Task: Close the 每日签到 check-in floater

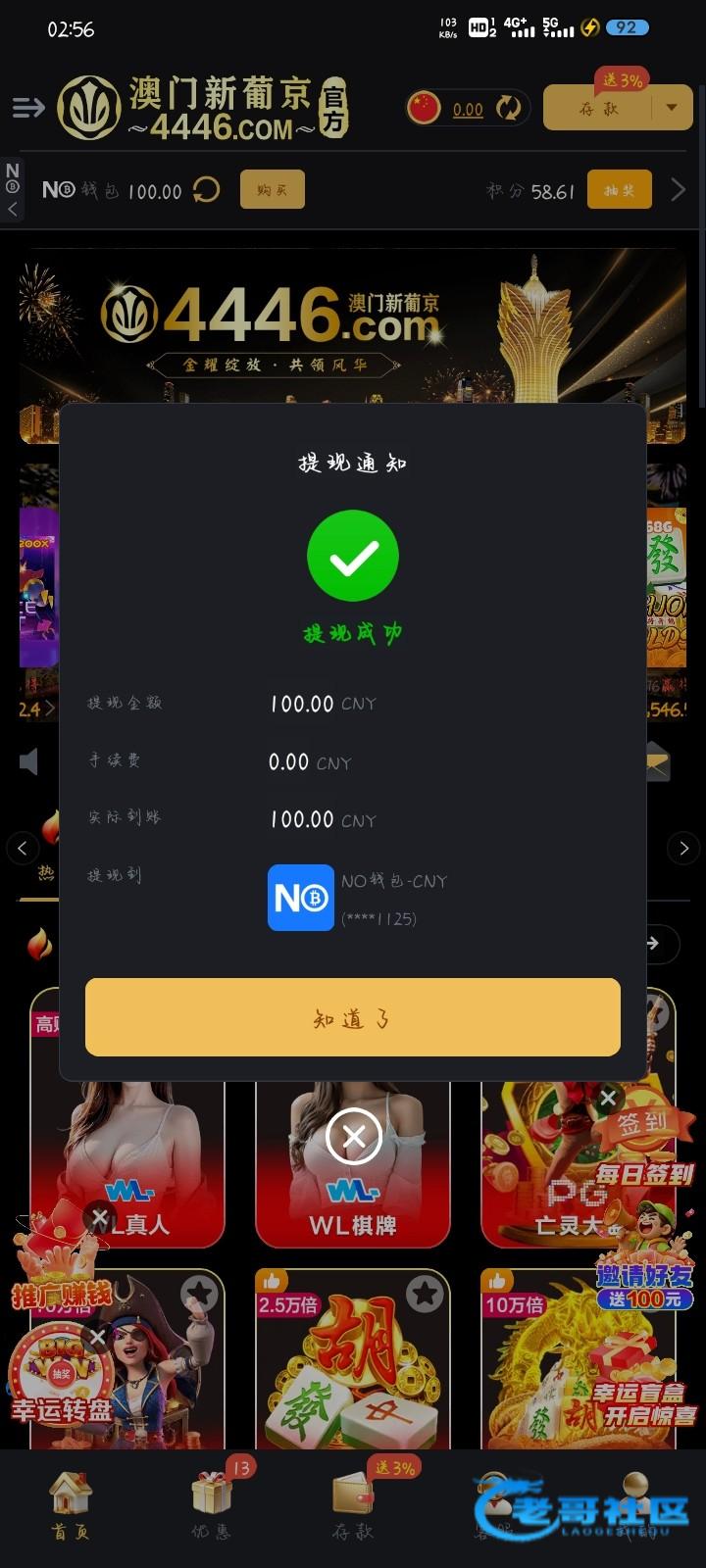Action: (x=608, y=1098)
